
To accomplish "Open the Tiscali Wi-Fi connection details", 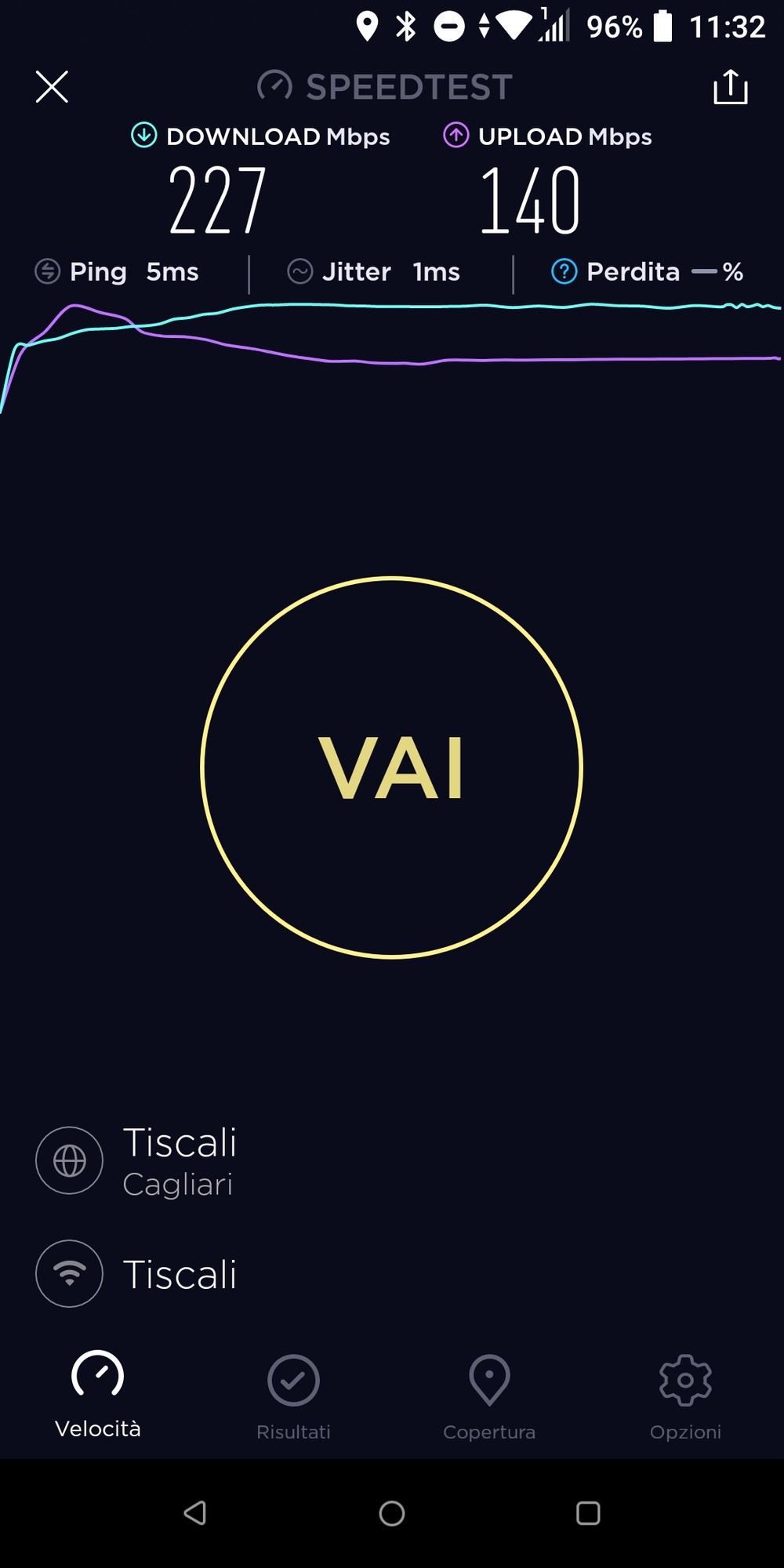I will (x=136, y=1273).
